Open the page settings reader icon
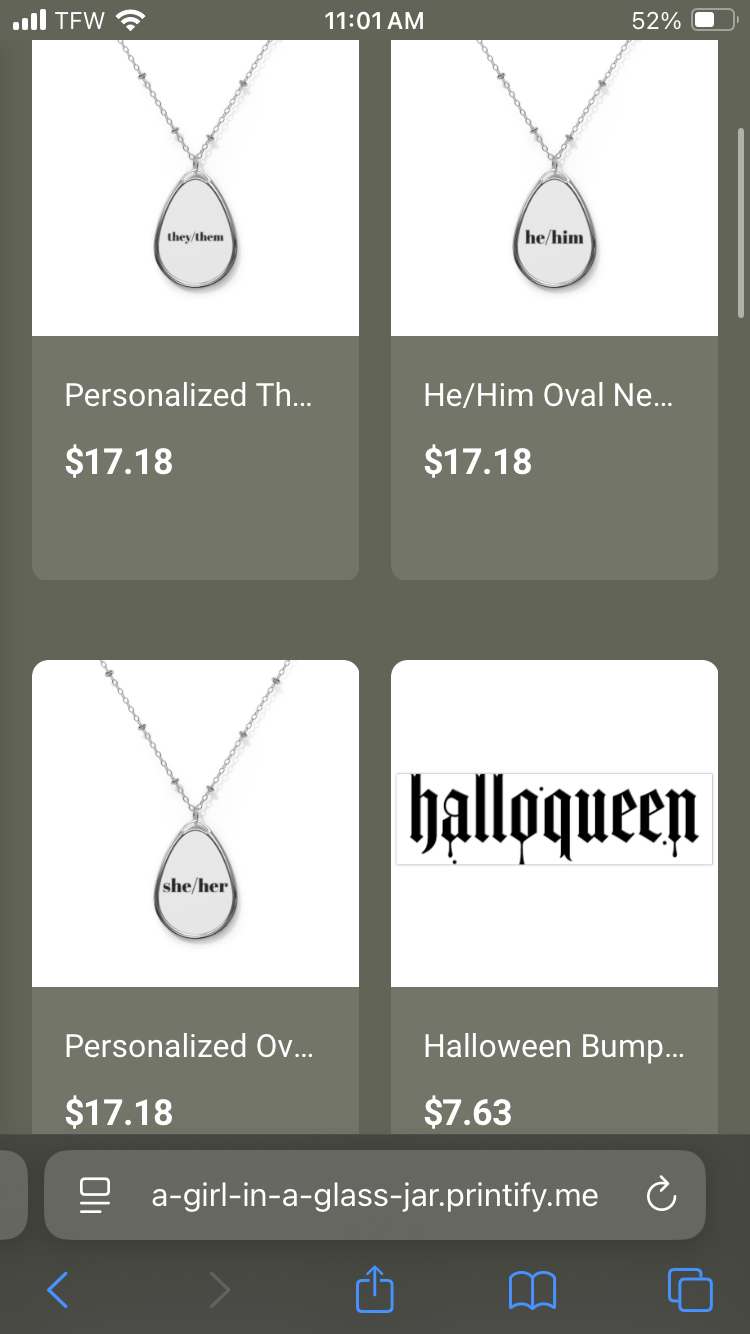The image size is (750, 1334). coord(94,1195)
